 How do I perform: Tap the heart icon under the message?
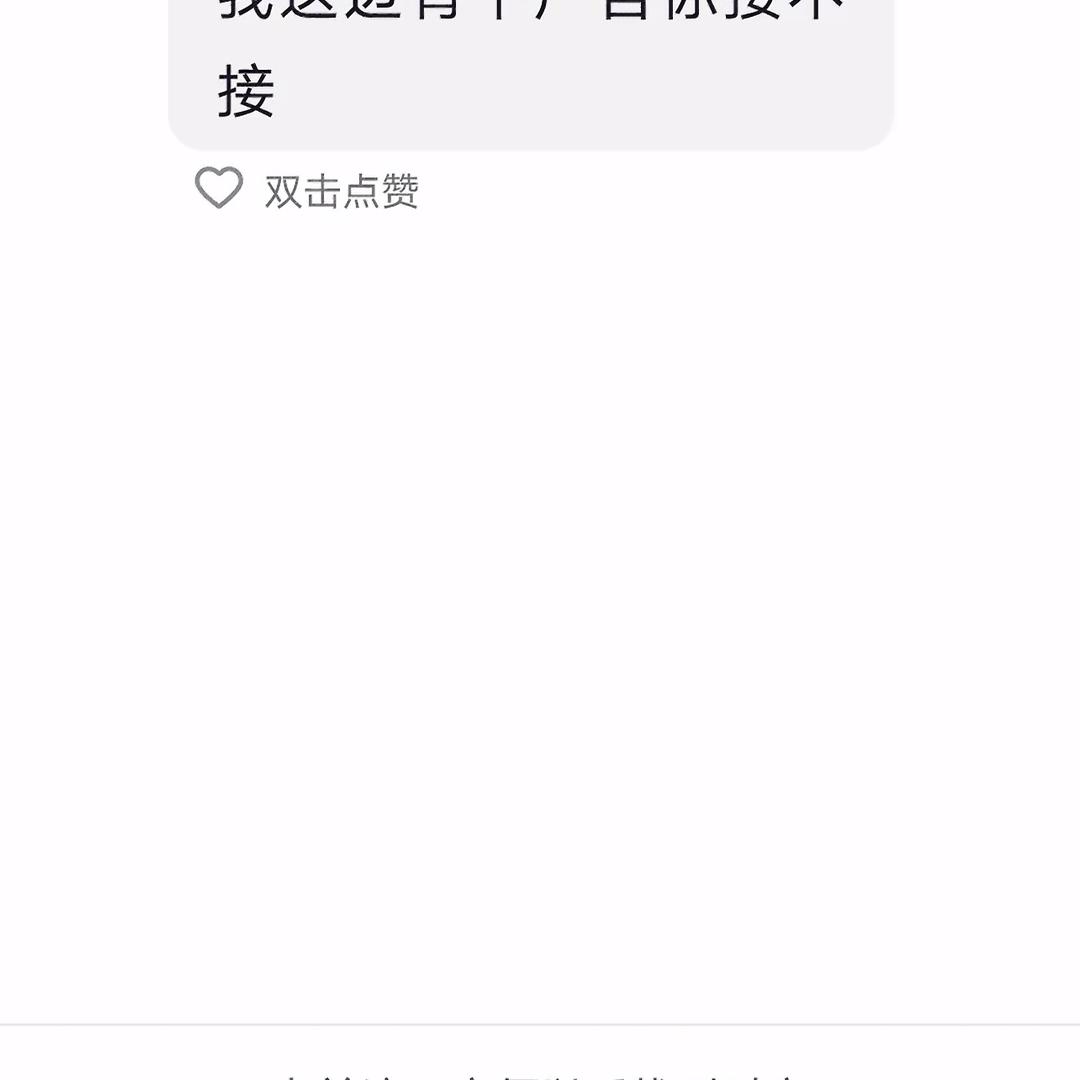[219, 188]
